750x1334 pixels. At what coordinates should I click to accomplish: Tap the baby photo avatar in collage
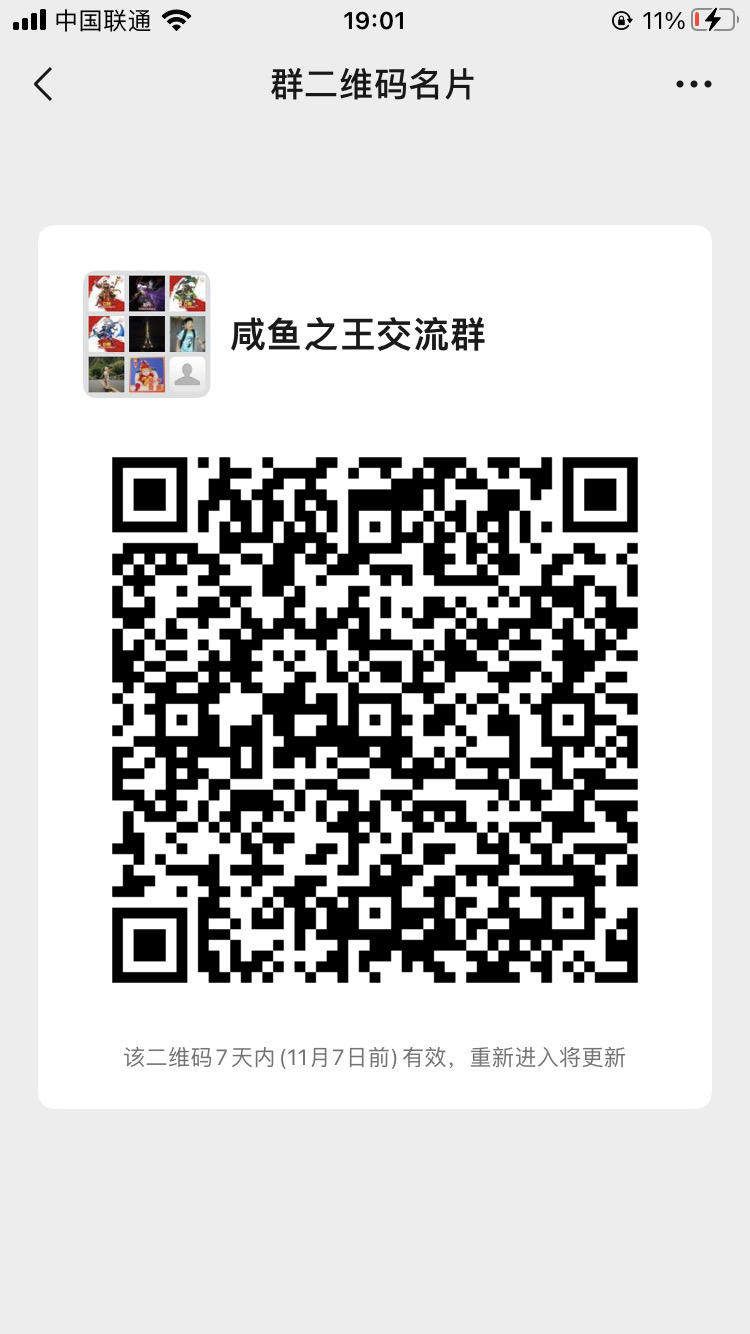(188, 334)
